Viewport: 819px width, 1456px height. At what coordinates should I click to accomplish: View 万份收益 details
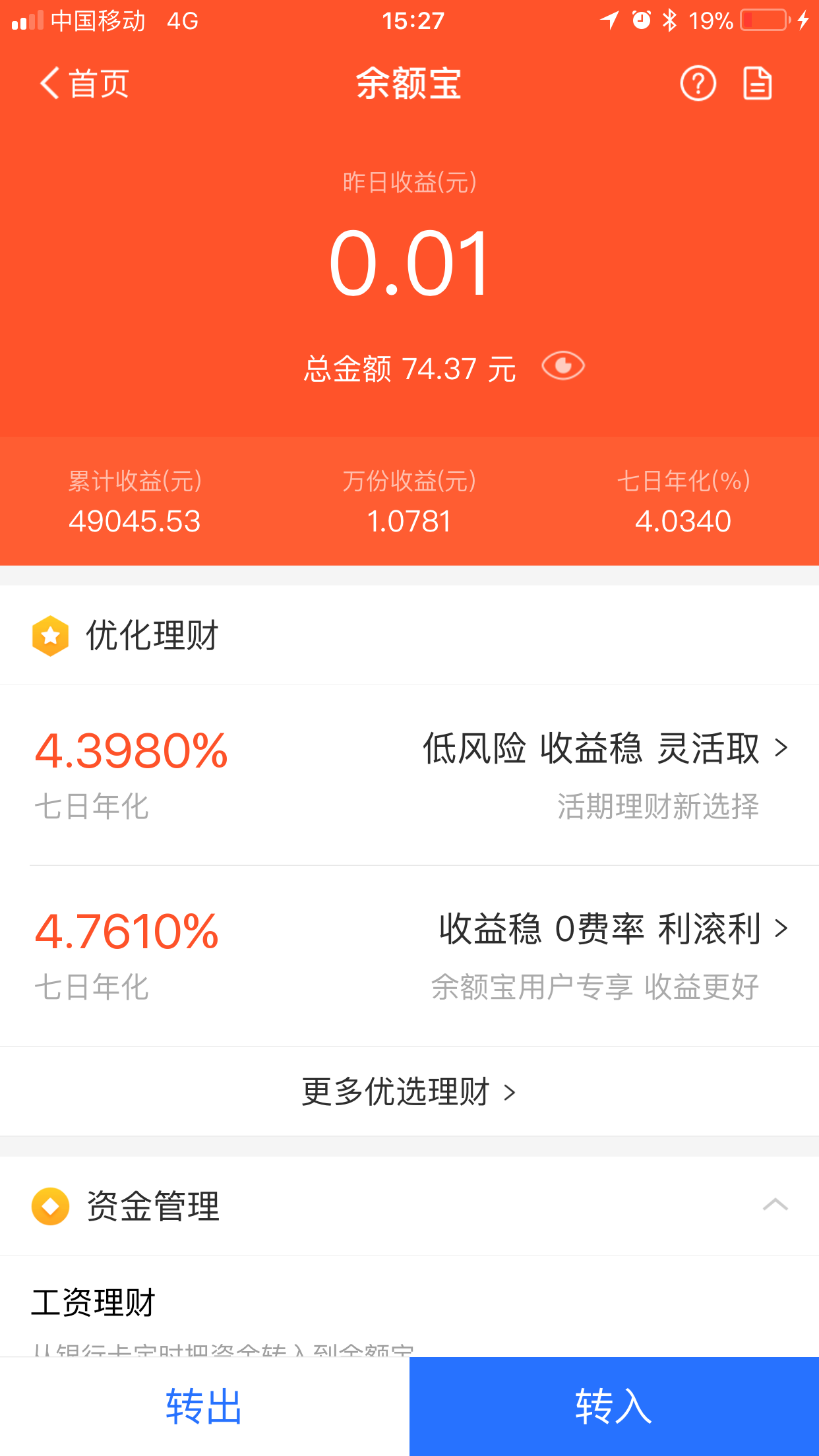click(x=409, y=502)
